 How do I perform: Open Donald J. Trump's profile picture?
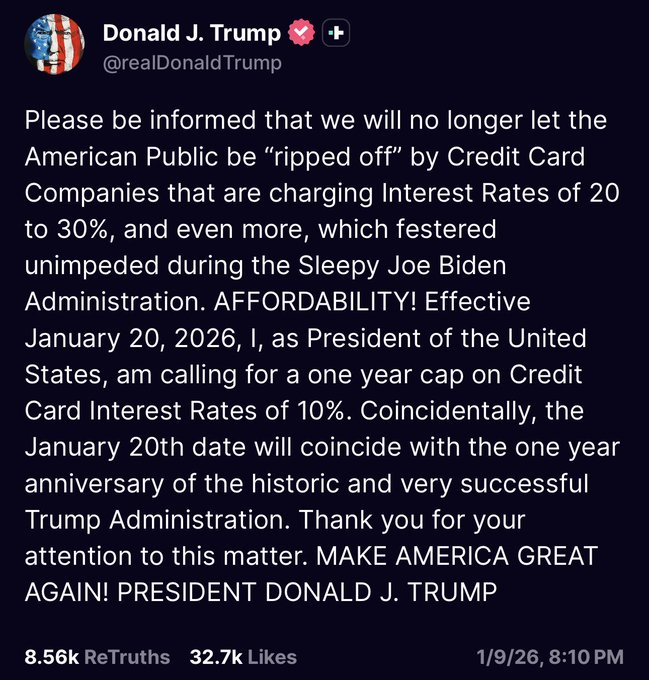54,45
